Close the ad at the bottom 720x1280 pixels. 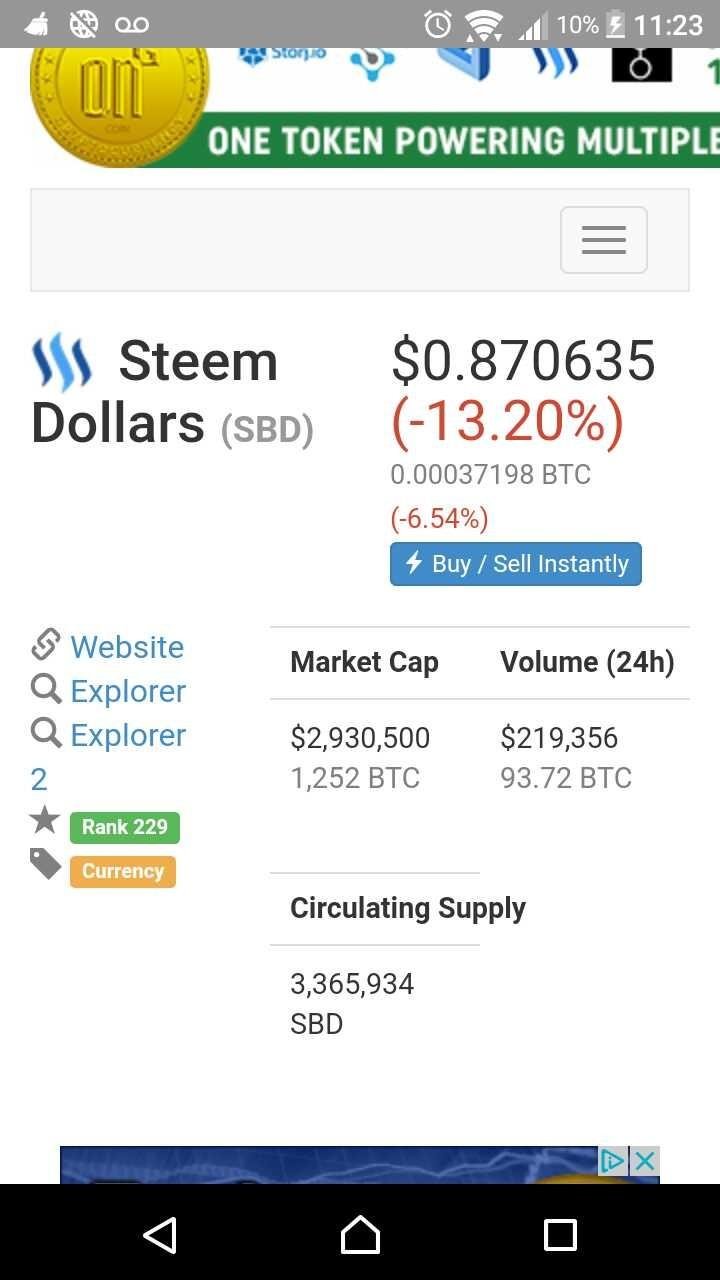point(645,1161)
